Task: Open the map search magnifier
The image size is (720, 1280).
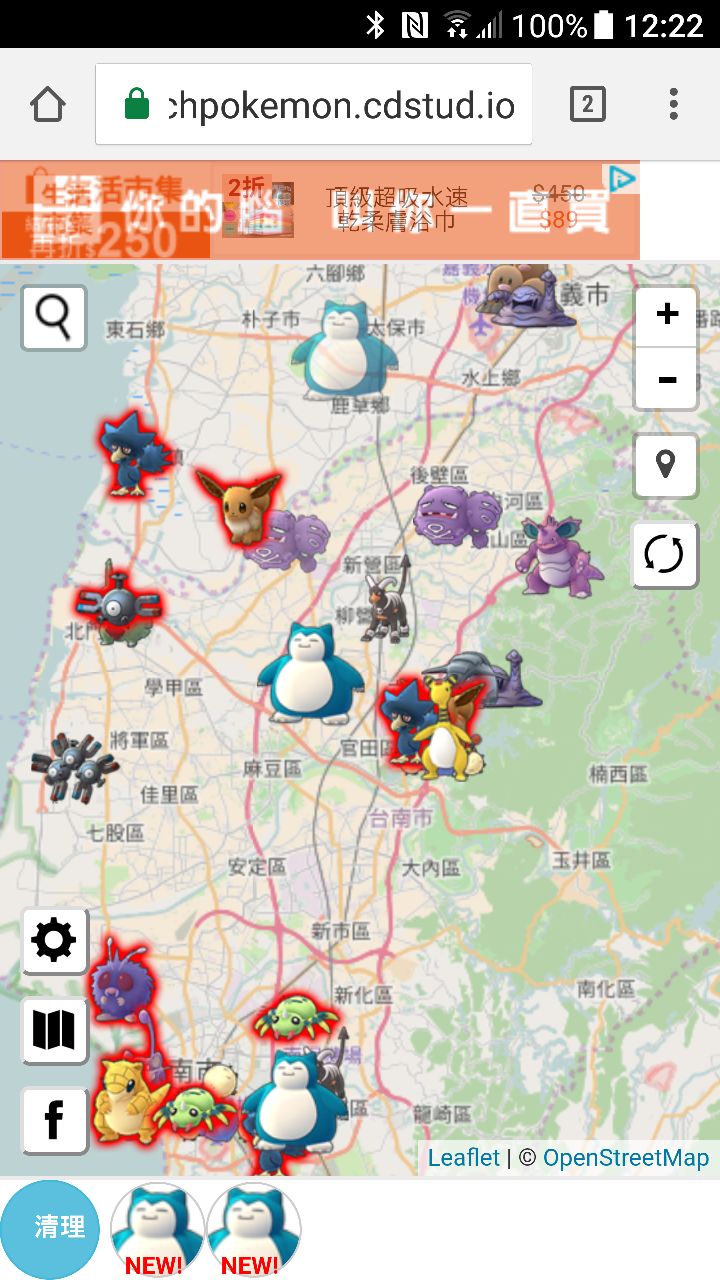Action: click(54, 317)
